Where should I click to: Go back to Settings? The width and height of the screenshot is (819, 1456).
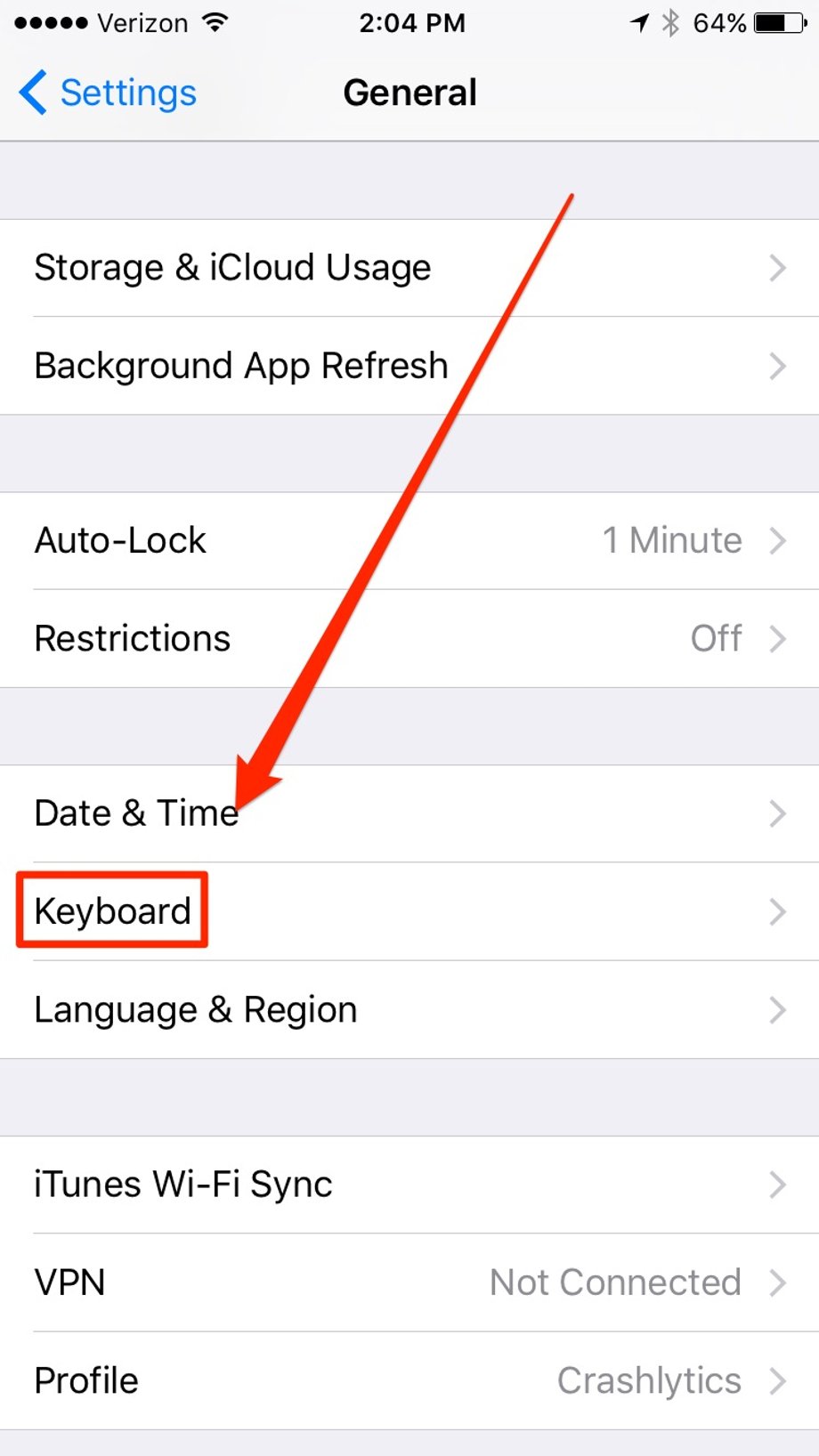coord(107,93)
